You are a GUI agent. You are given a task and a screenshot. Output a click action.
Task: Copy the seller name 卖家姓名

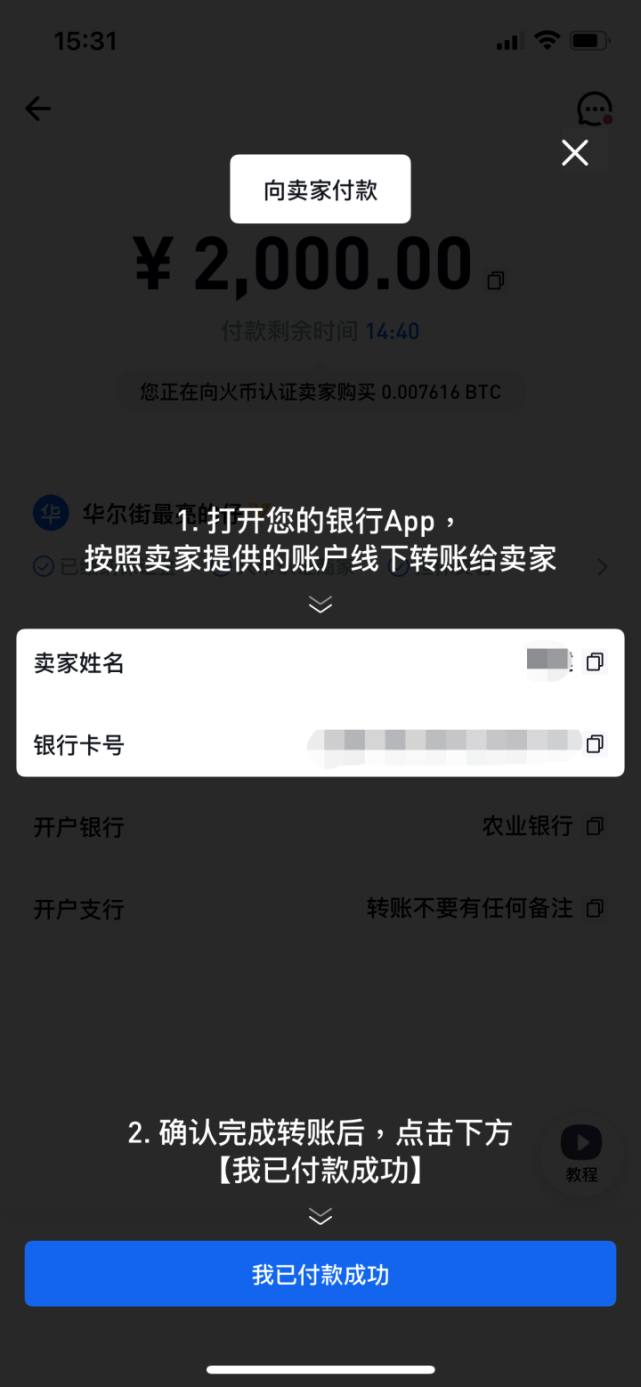click(595, 662)
